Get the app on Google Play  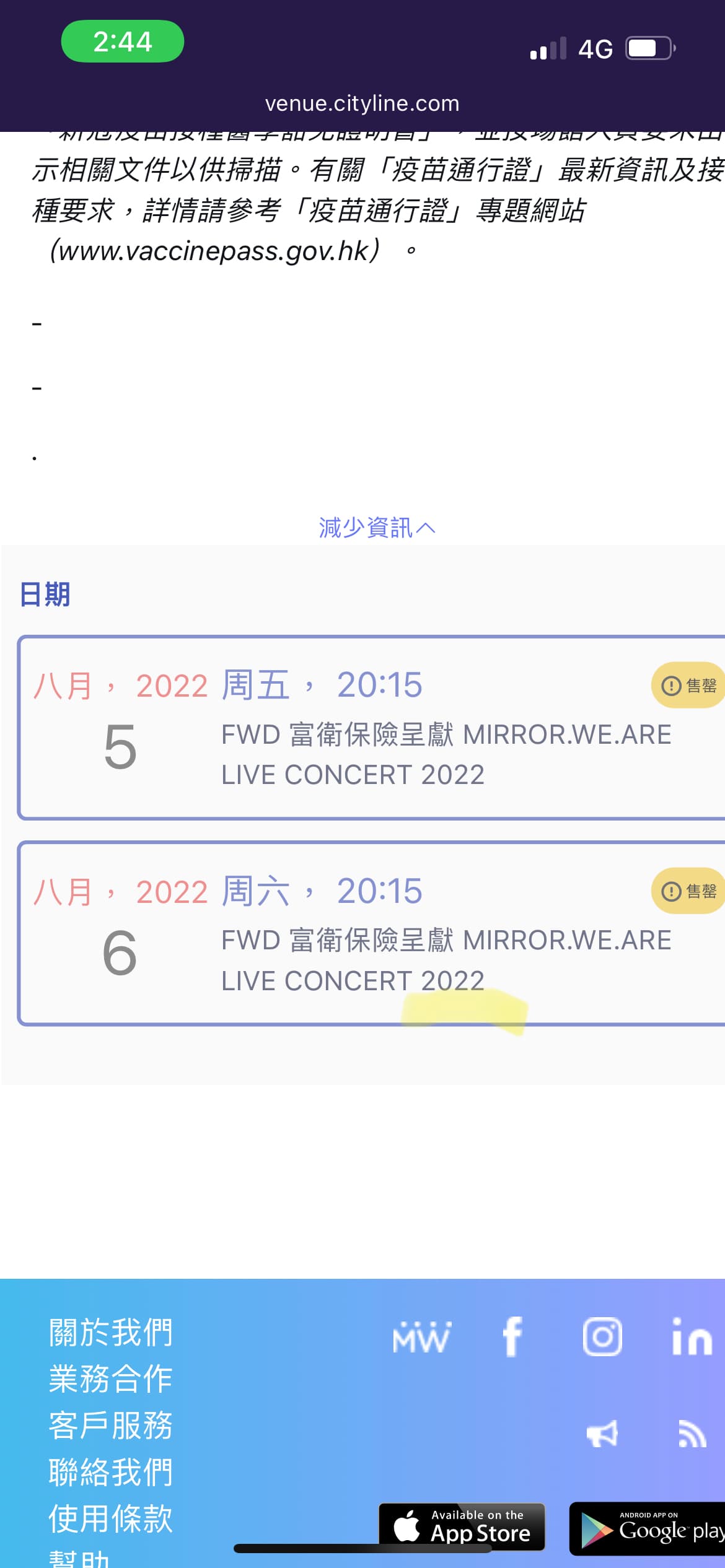pyautogui.click(x=647, y=1528)
